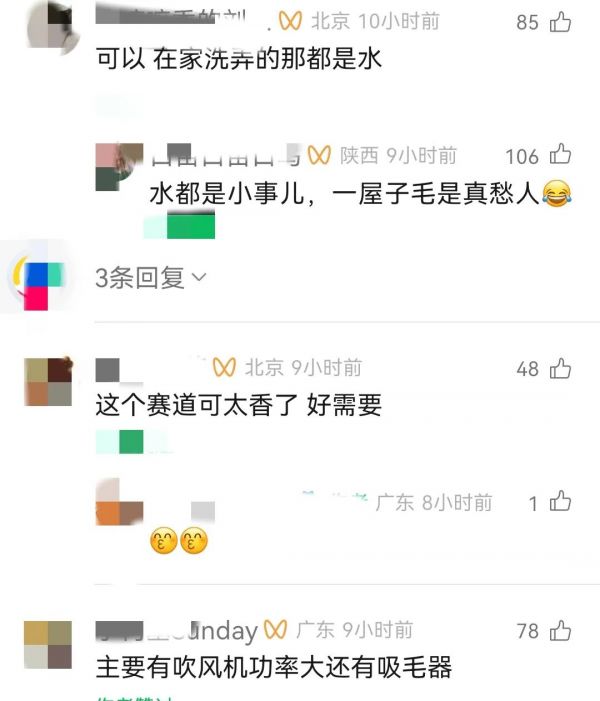
Task: Like the comment 可以 在家洗弄的那都是水
Action: coord(560,21)
